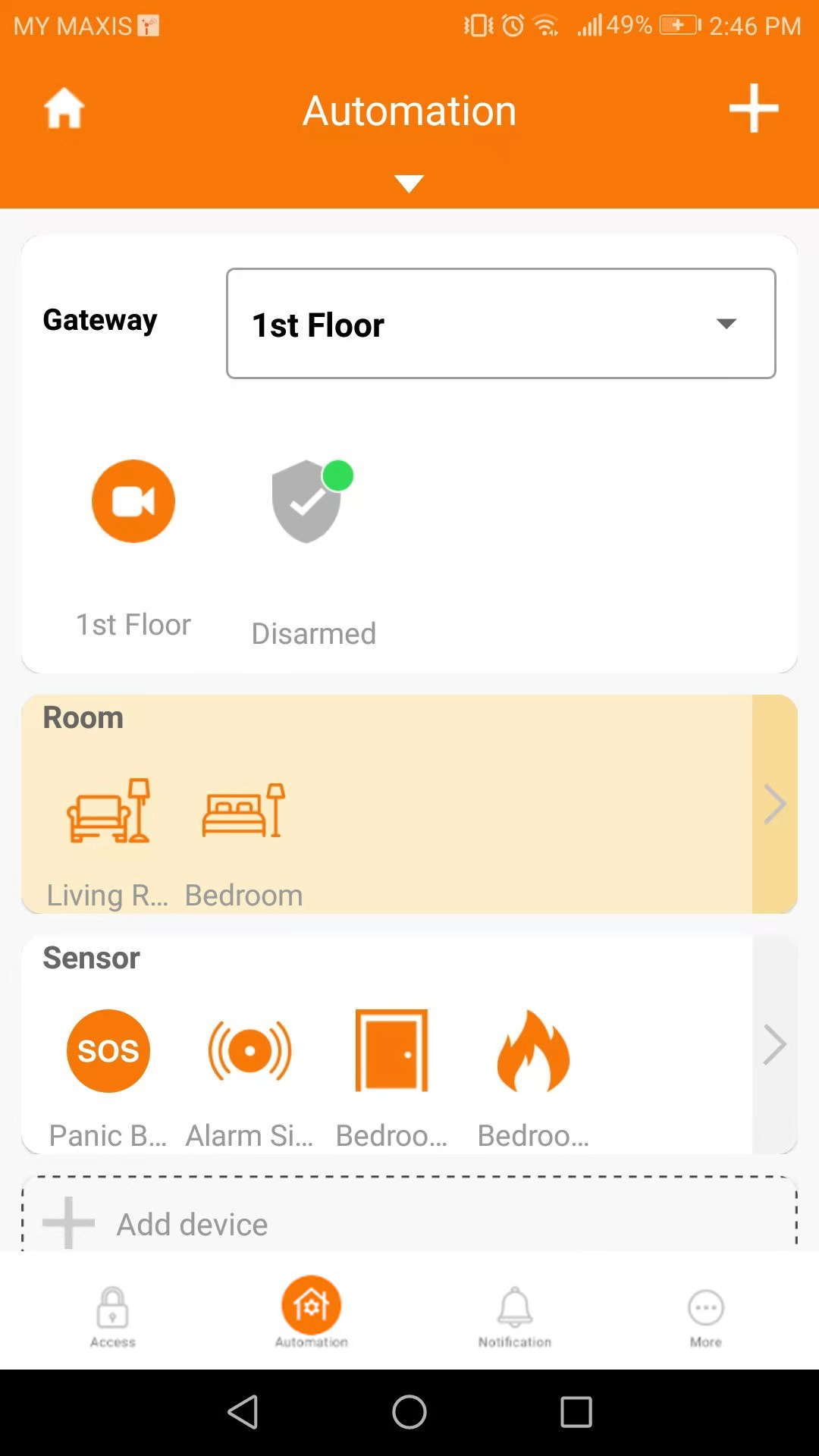Tap the plus icon in header
Viewport: 819px width, 1456px height.
753,108
